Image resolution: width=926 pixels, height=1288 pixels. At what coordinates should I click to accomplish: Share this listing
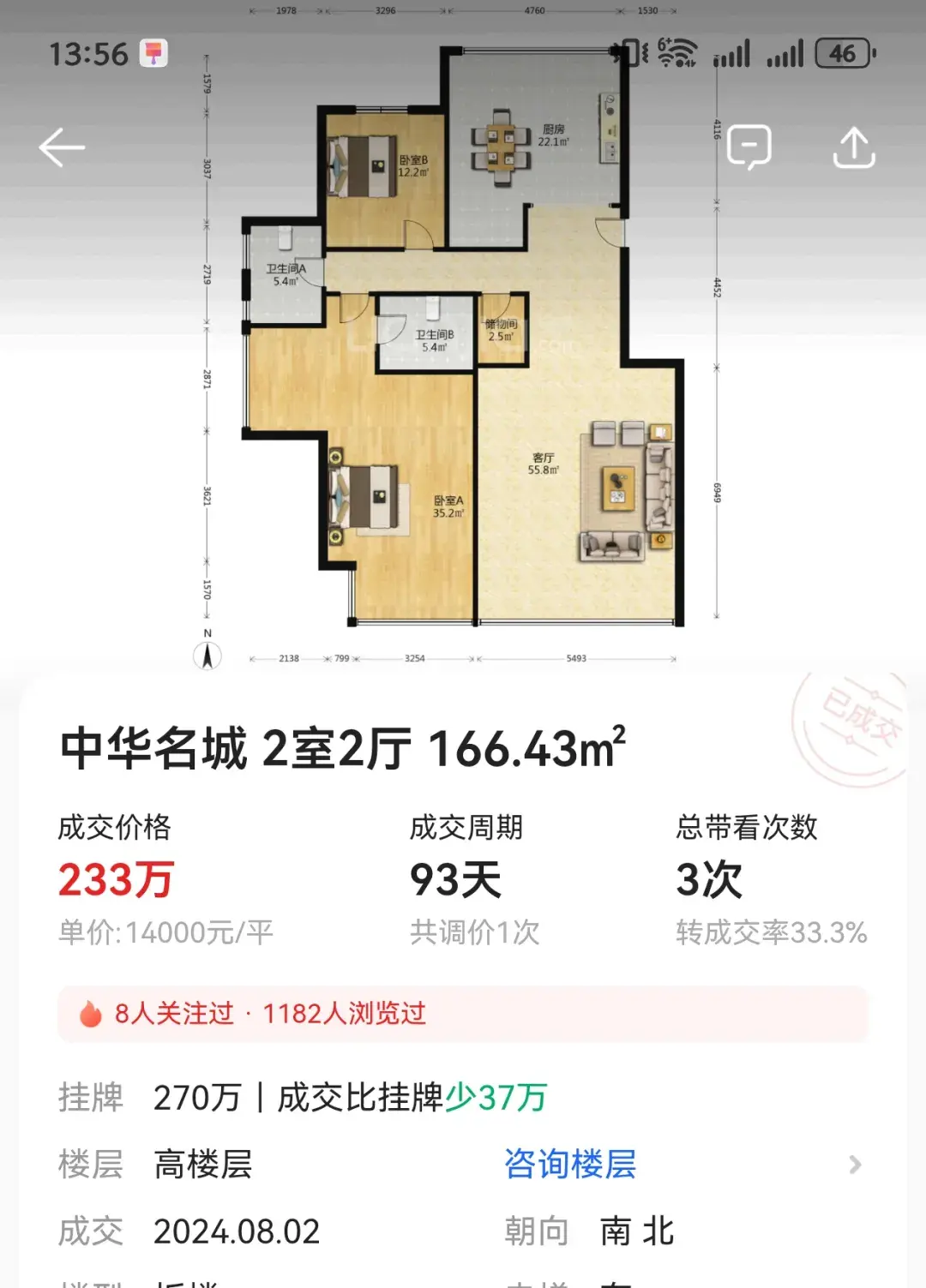click(853, 147)
